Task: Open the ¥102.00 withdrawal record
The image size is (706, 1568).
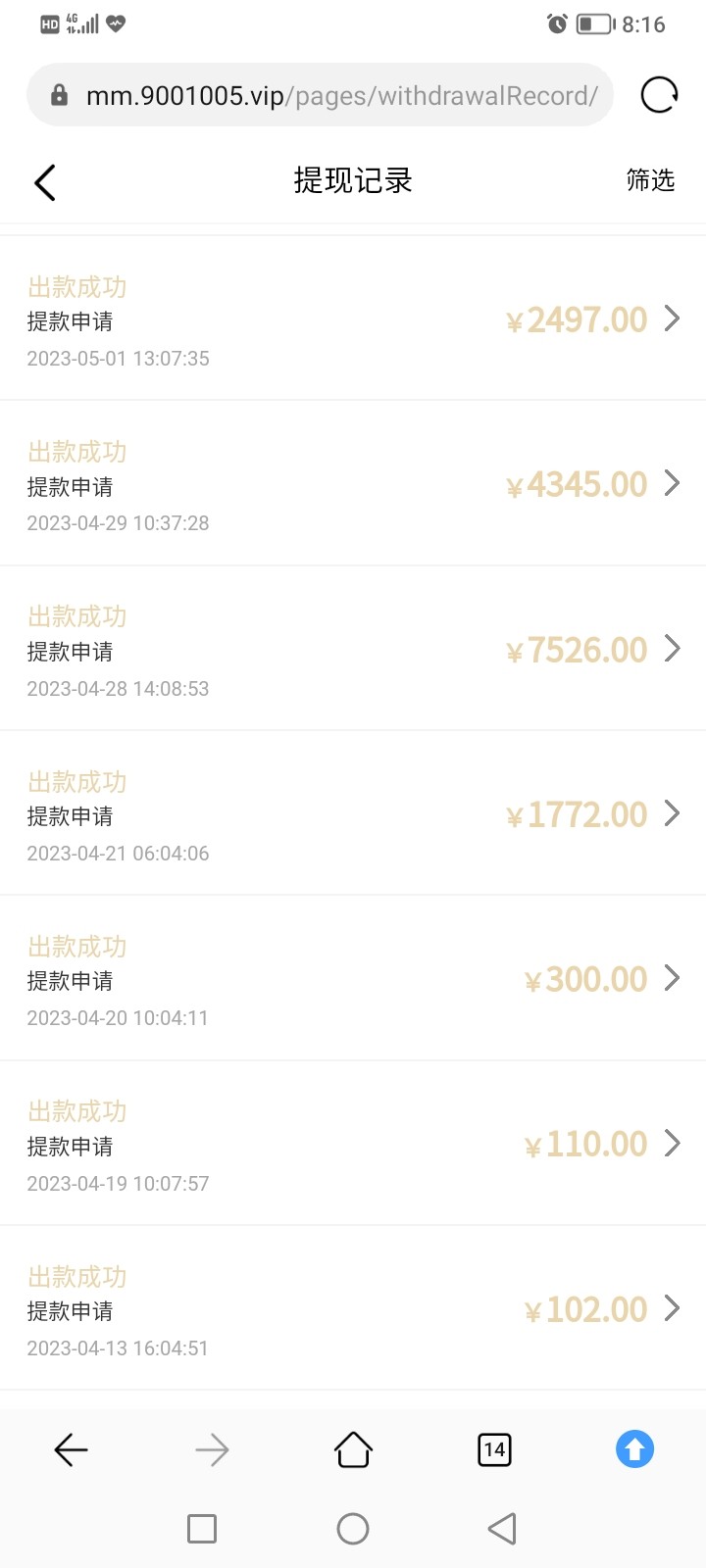Action: click(353, 1308)
